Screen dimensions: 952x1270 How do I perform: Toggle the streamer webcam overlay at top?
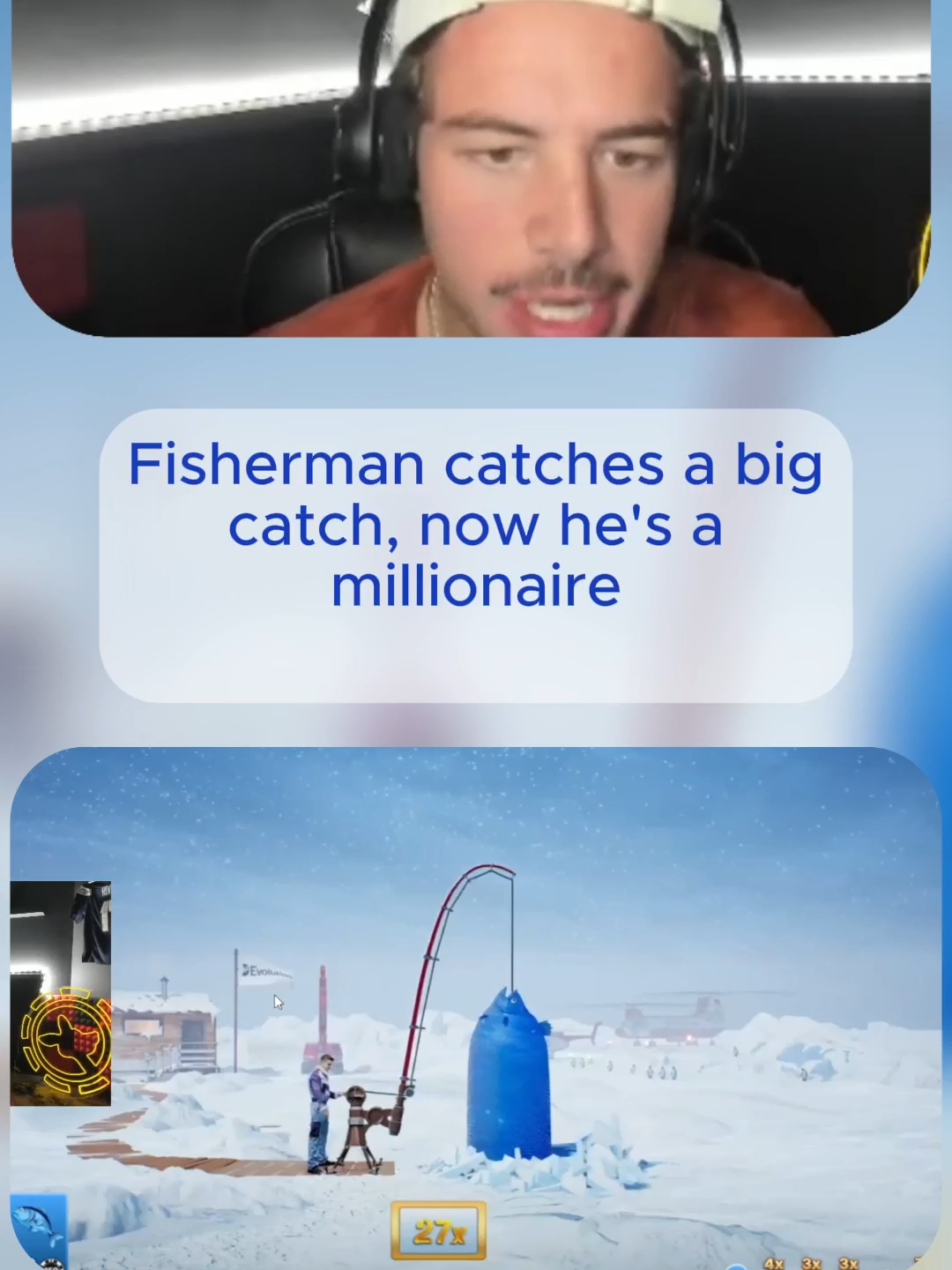click(476, 168)
